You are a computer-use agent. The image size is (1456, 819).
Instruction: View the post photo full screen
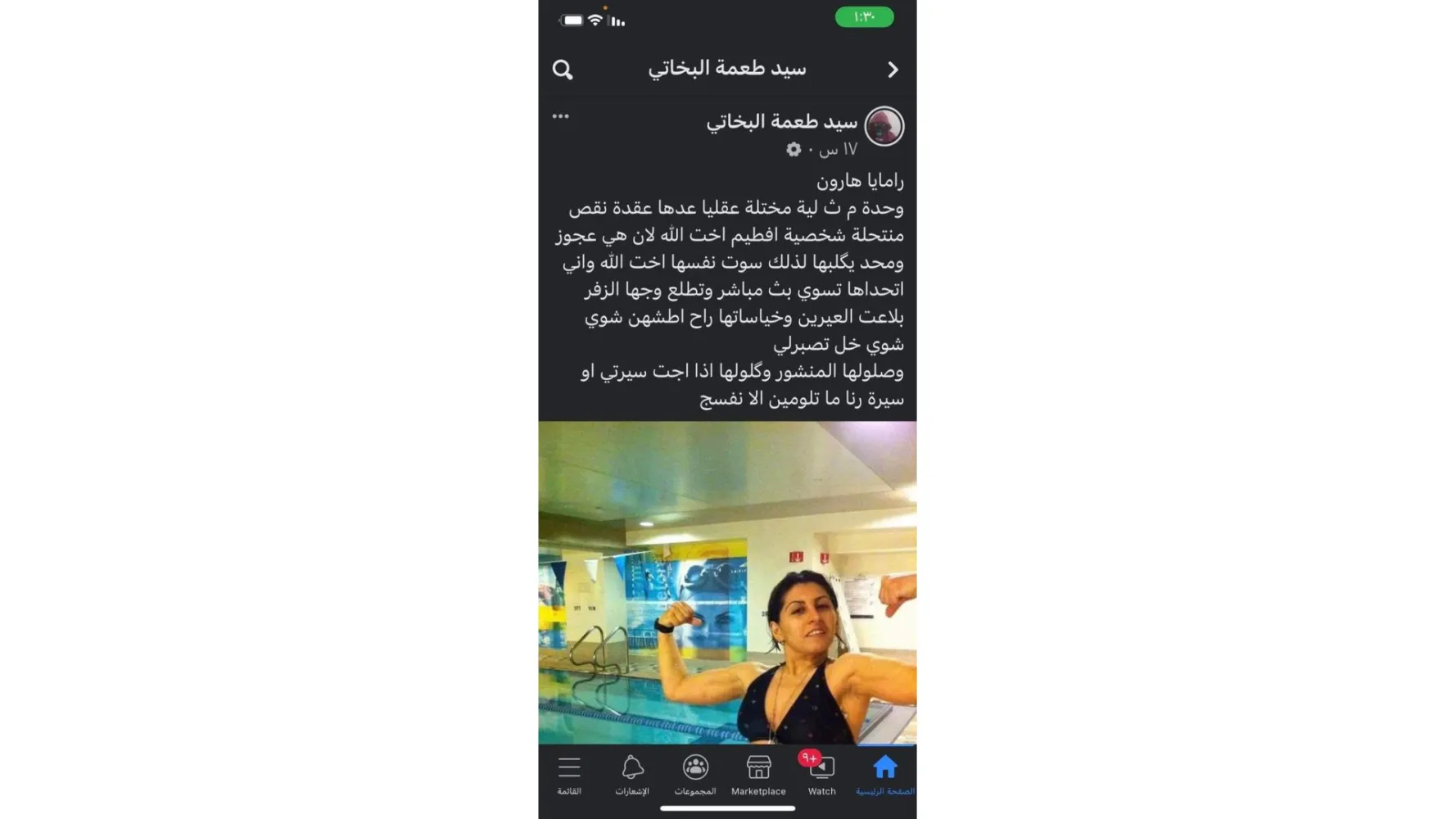click(x=727, y=581)
